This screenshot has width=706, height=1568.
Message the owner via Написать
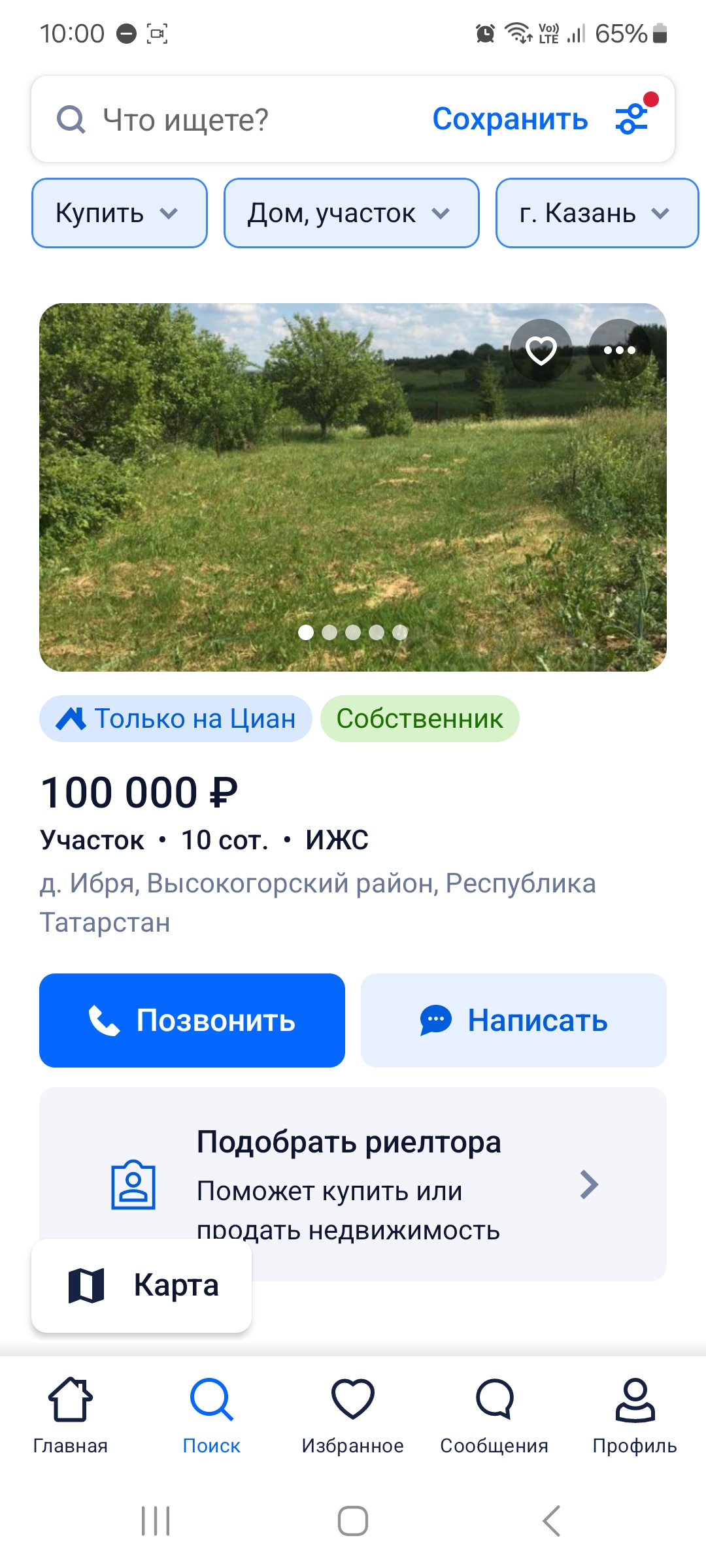tap(514, 1021)
